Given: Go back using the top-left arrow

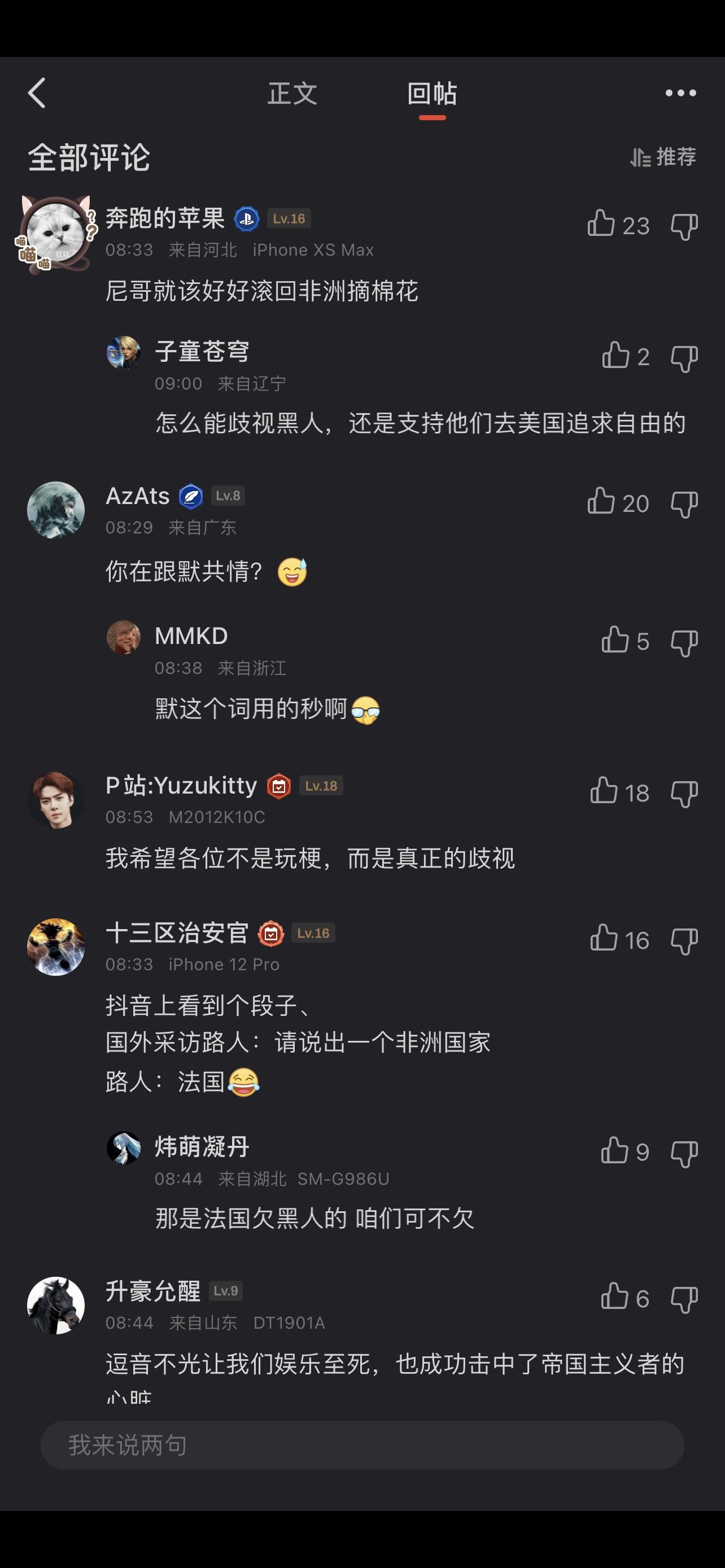Looking at the screenshot, I should click(x=37, y=93).
